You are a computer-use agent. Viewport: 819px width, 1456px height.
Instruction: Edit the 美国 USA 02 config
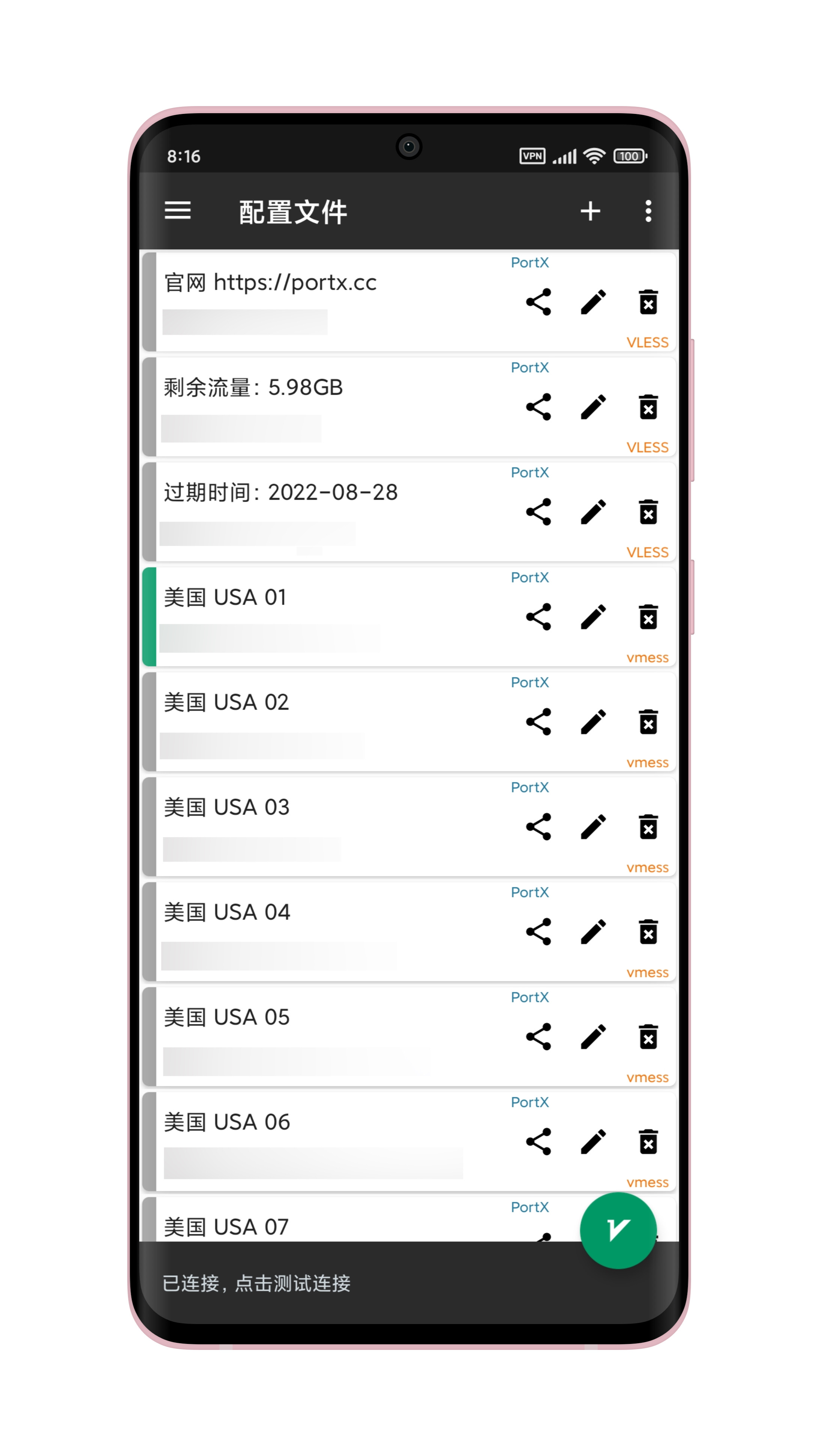pos(593,722)
